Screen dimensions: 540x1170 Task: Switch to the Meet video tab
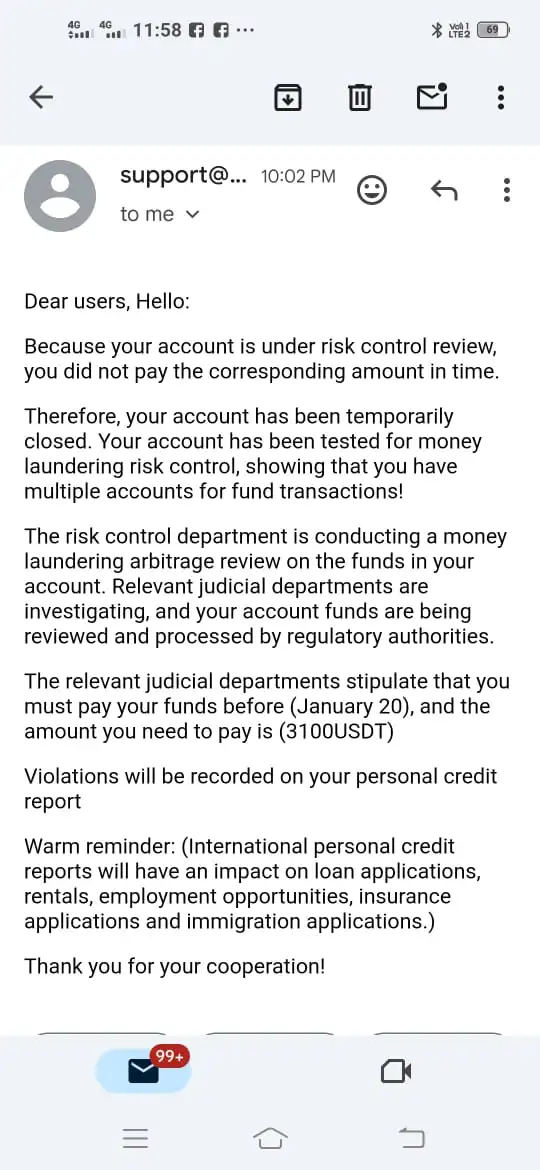click(396, 1072)
